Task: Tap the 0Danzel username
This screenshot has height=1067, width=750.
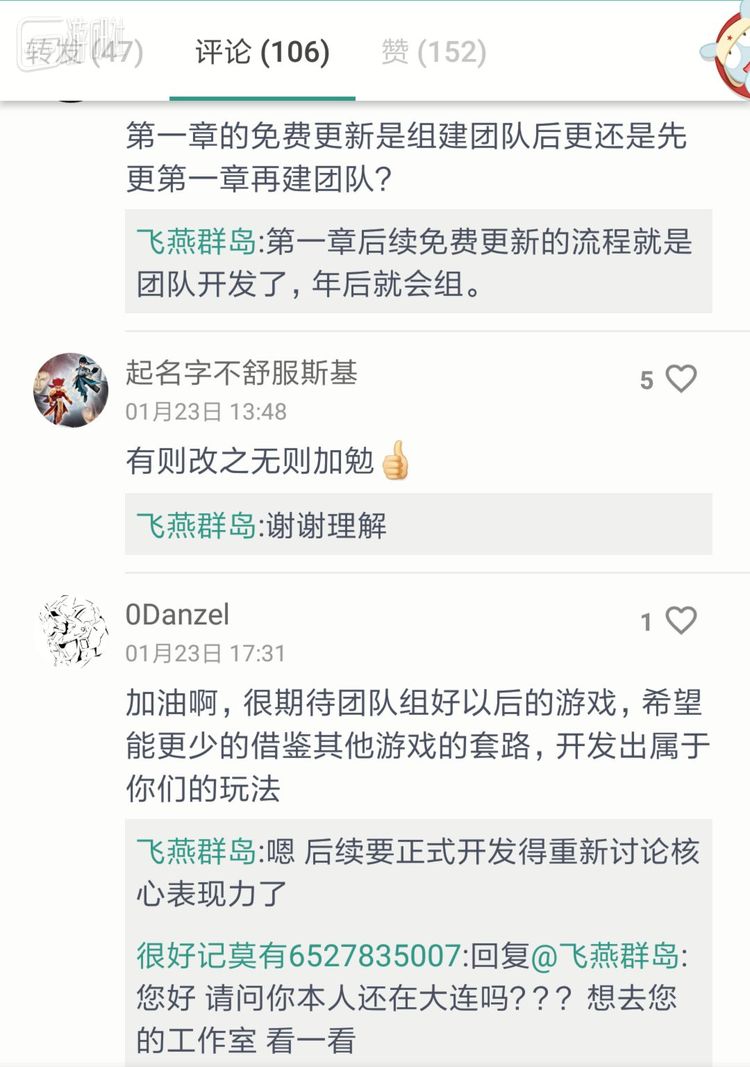Action: pos(177,614)
